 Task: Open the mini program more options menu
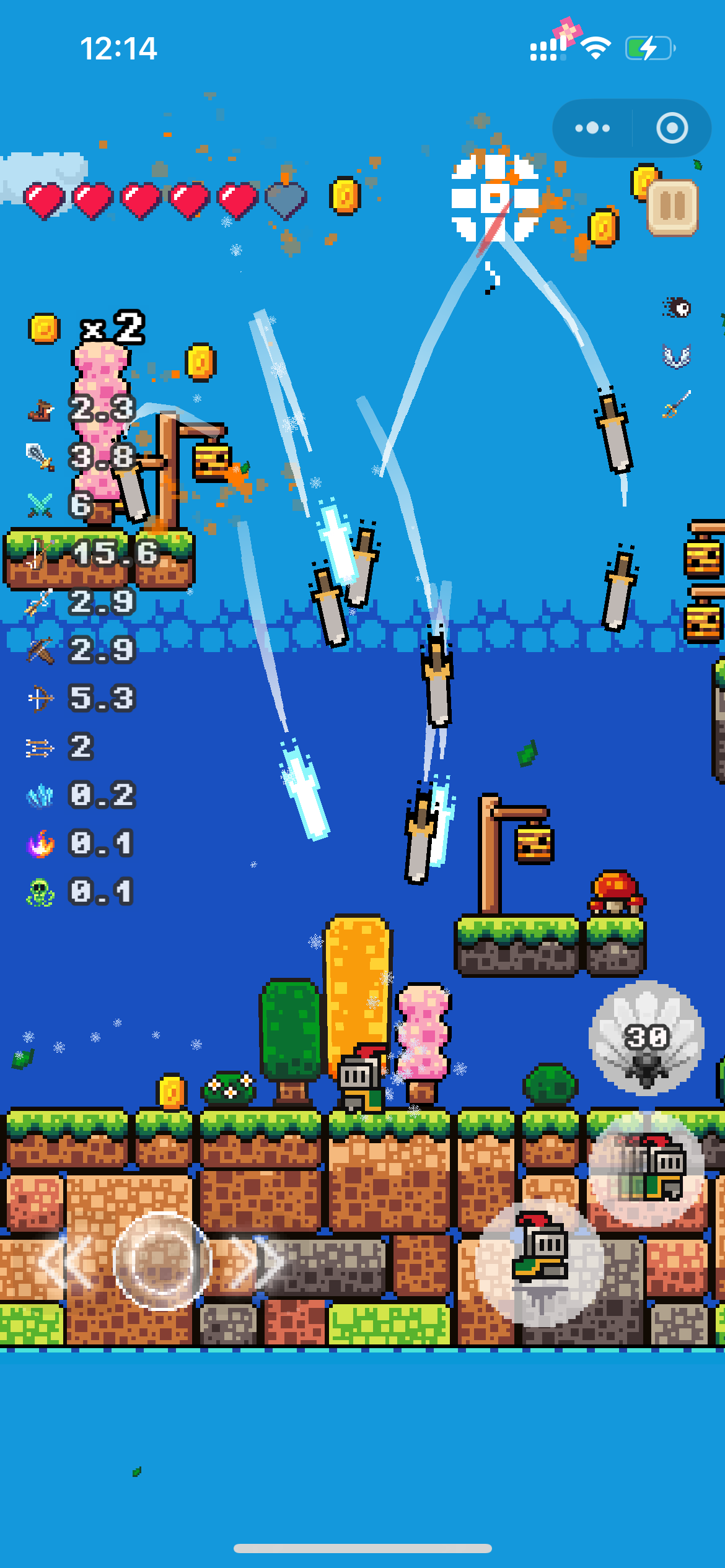point(592,128)
